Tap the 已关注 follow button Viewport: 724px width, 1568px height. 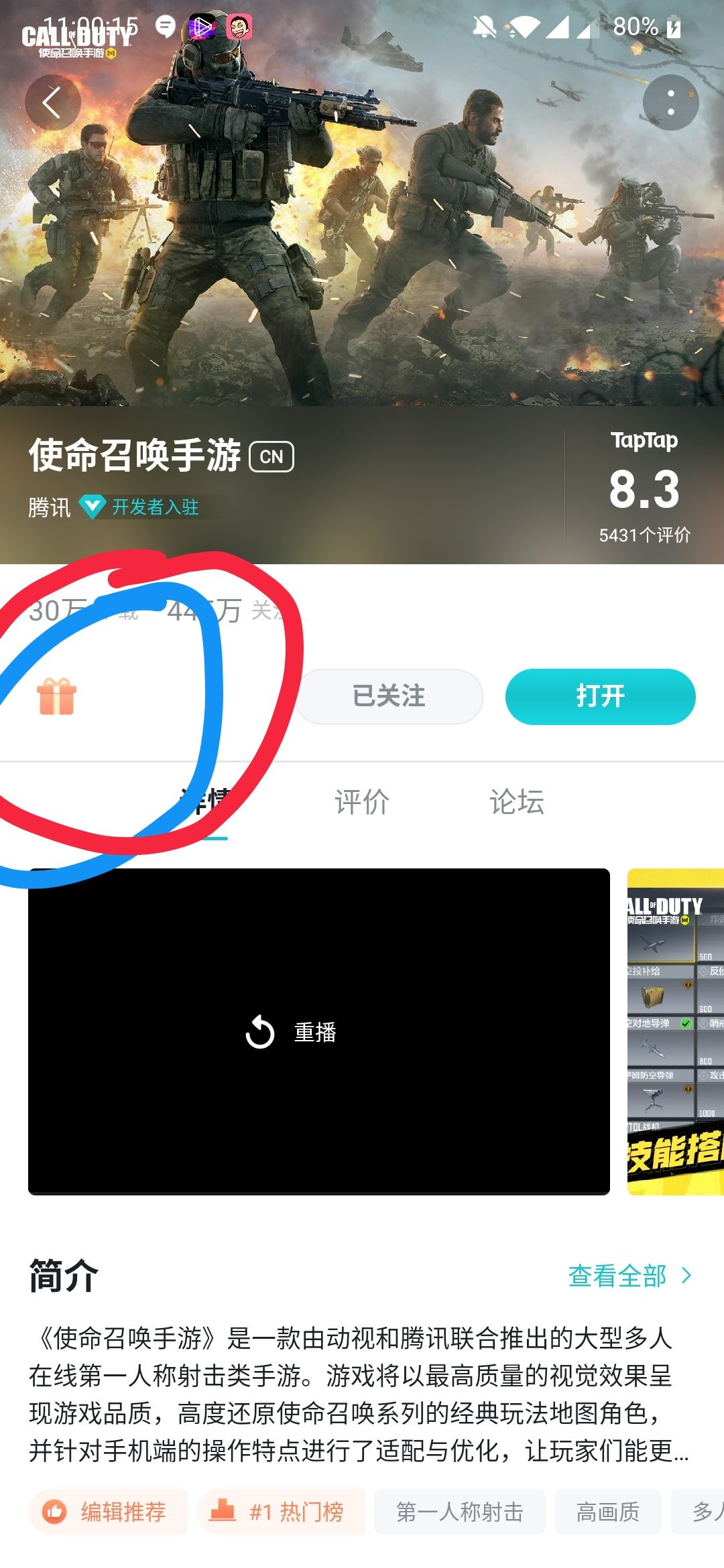tap(389, 696)
